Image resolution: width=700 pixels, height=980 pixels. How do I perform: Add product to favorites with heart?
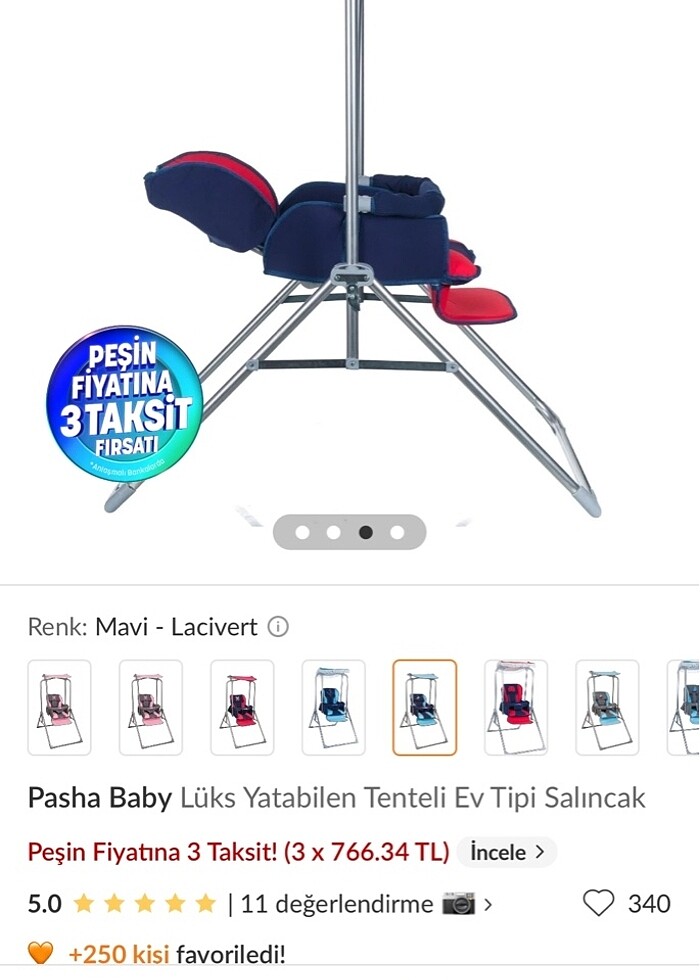598,903
